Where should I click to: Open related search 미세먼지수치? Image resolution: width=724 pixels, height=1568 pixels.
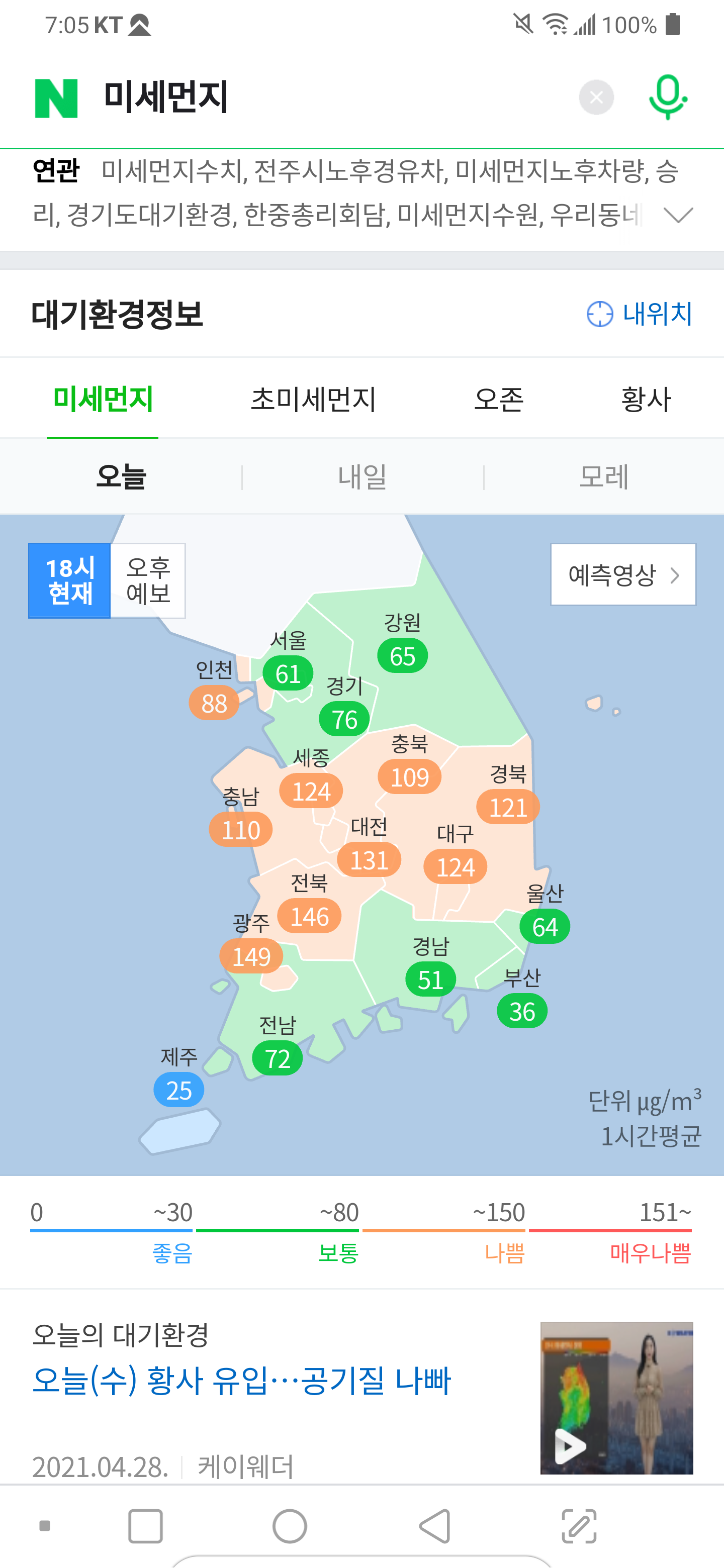click(x=172, y=171)
